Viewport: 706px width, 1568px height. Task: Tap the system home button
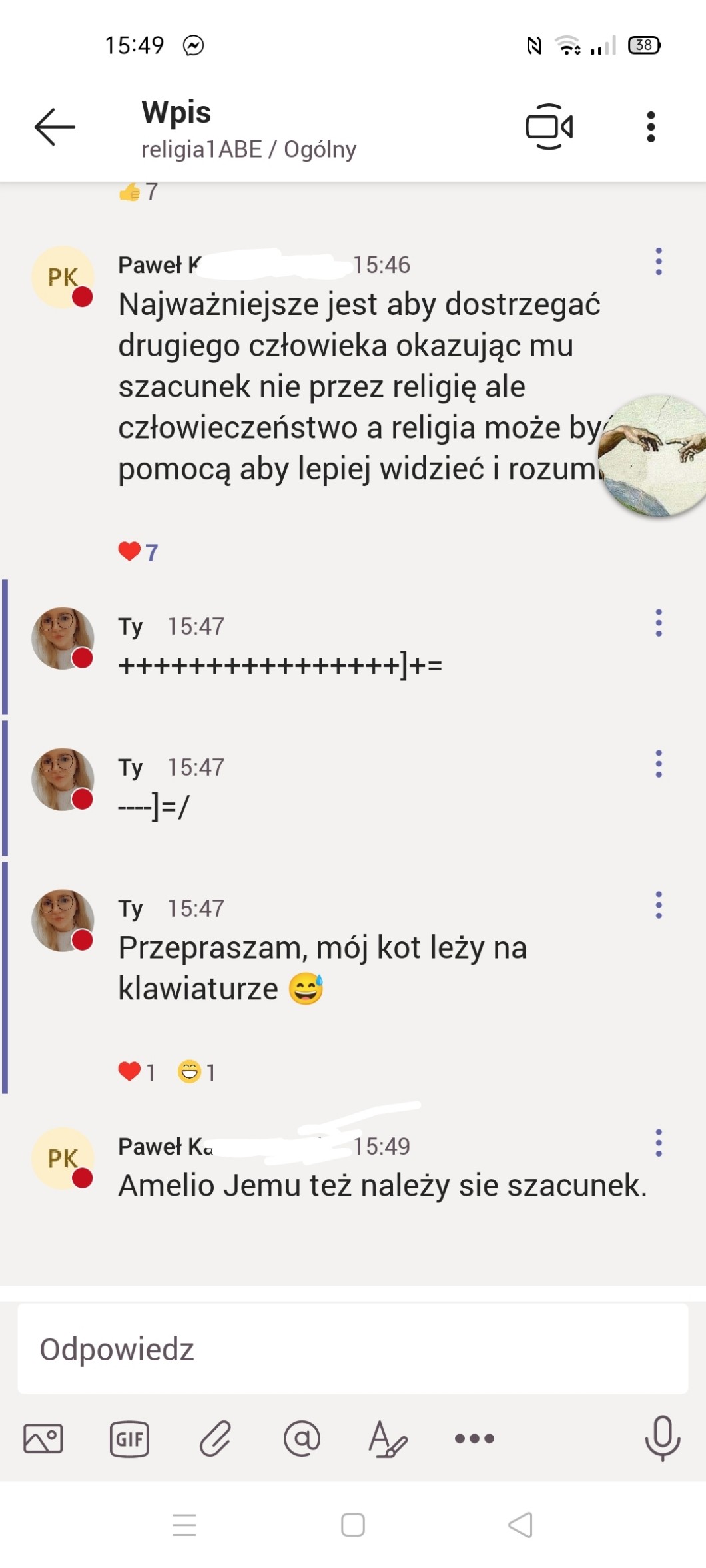352,1525
